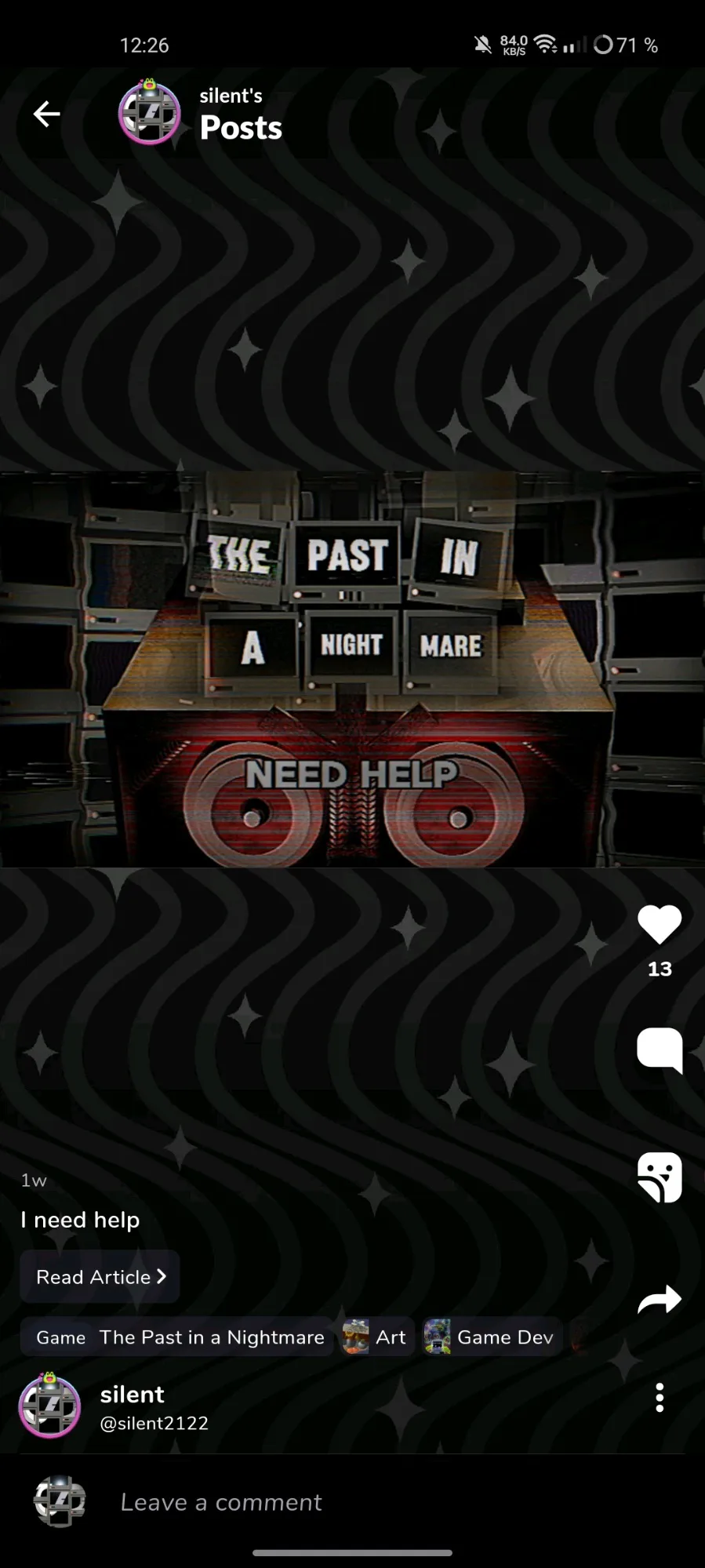Open The Past in a Nightmare post image
Image resolution: width=705 pixels, height=1568 pixels.
click(x=352, y=669)
